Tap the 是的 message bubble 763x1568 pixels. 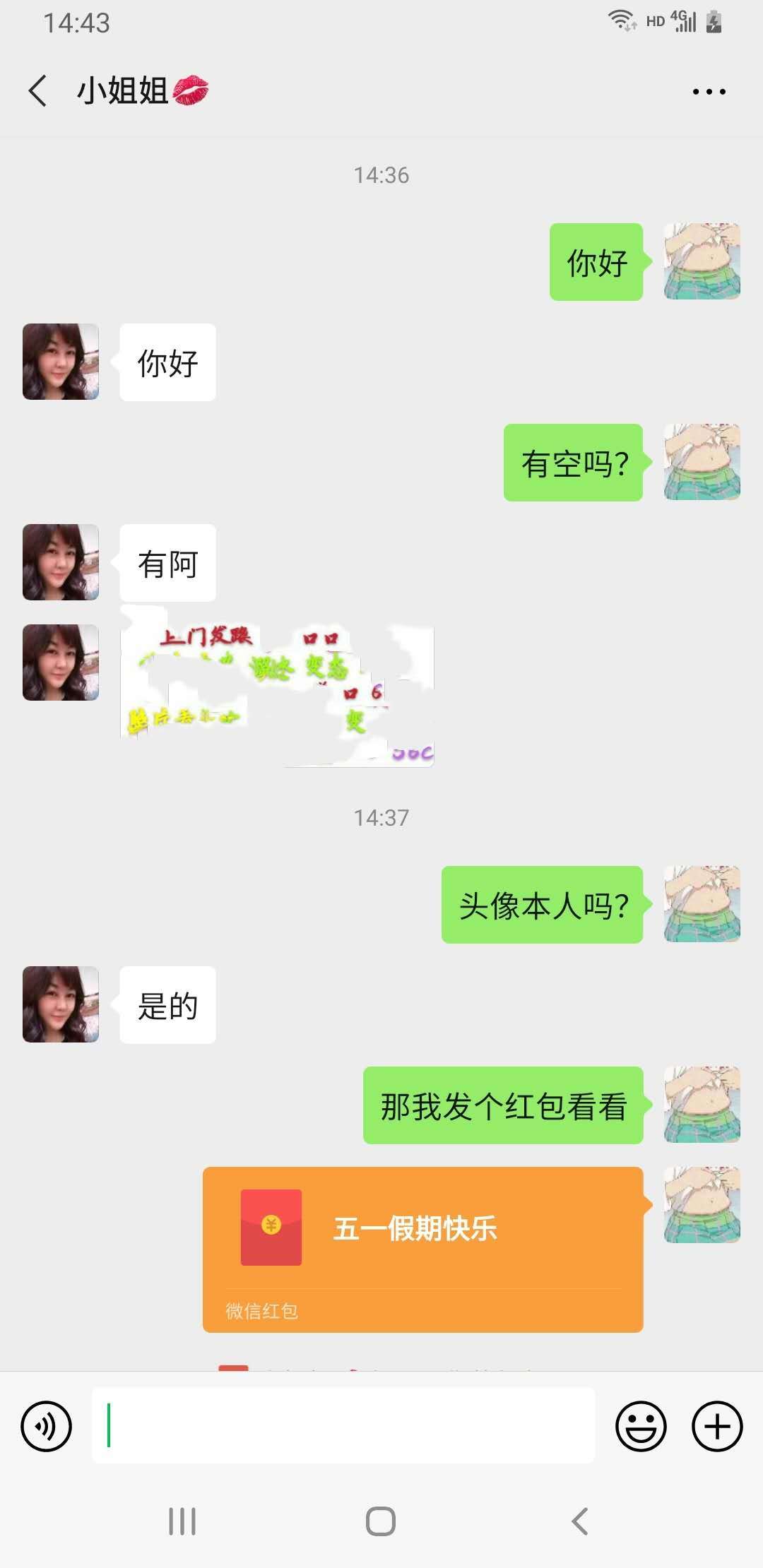click(167, 1006)
